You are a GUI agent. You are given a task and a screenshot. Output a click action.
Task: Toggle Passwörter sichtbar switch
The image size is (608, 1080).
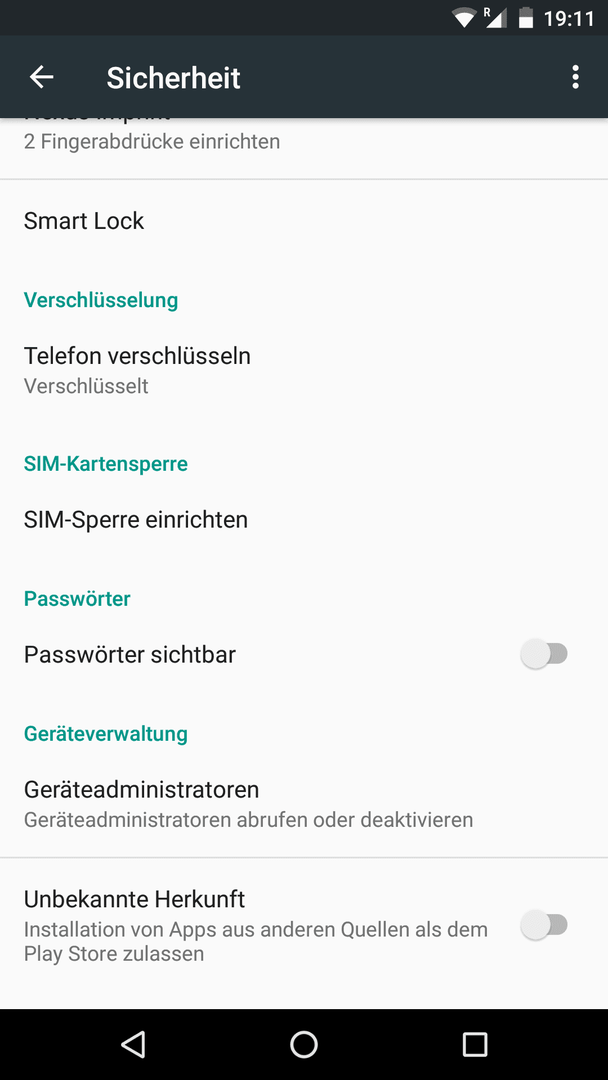pyautogui.click(x=544, y=654)
